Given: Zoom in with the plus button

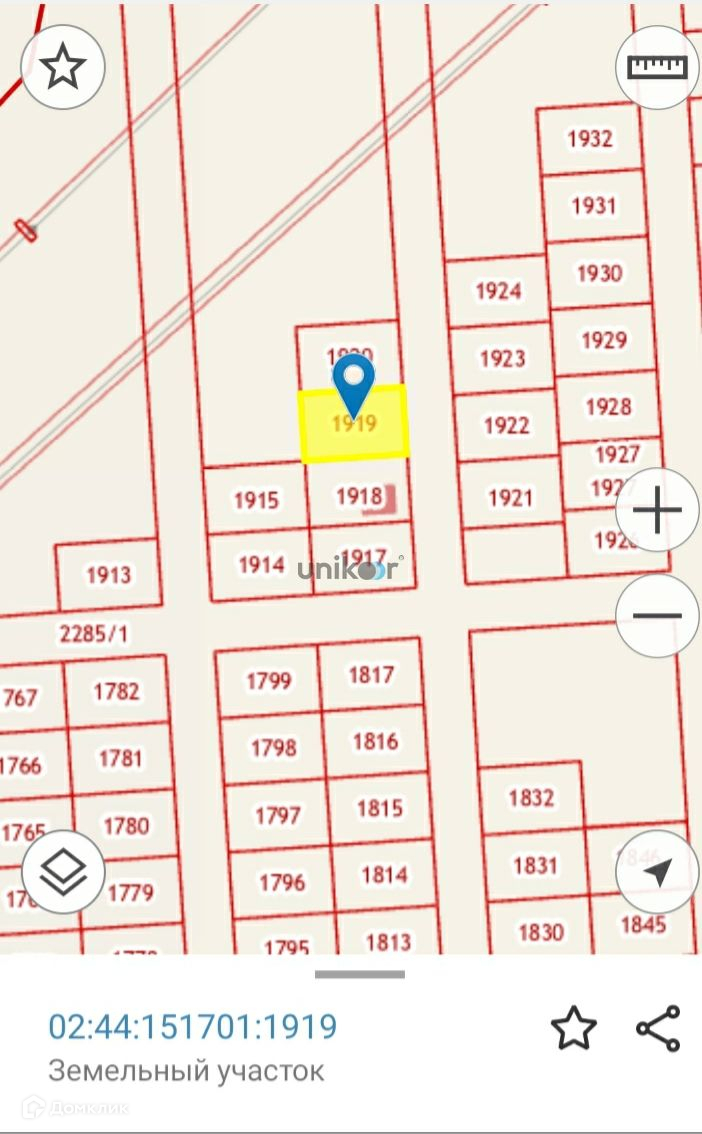Looking at the screenshot, I should click(x=656, y=511).
